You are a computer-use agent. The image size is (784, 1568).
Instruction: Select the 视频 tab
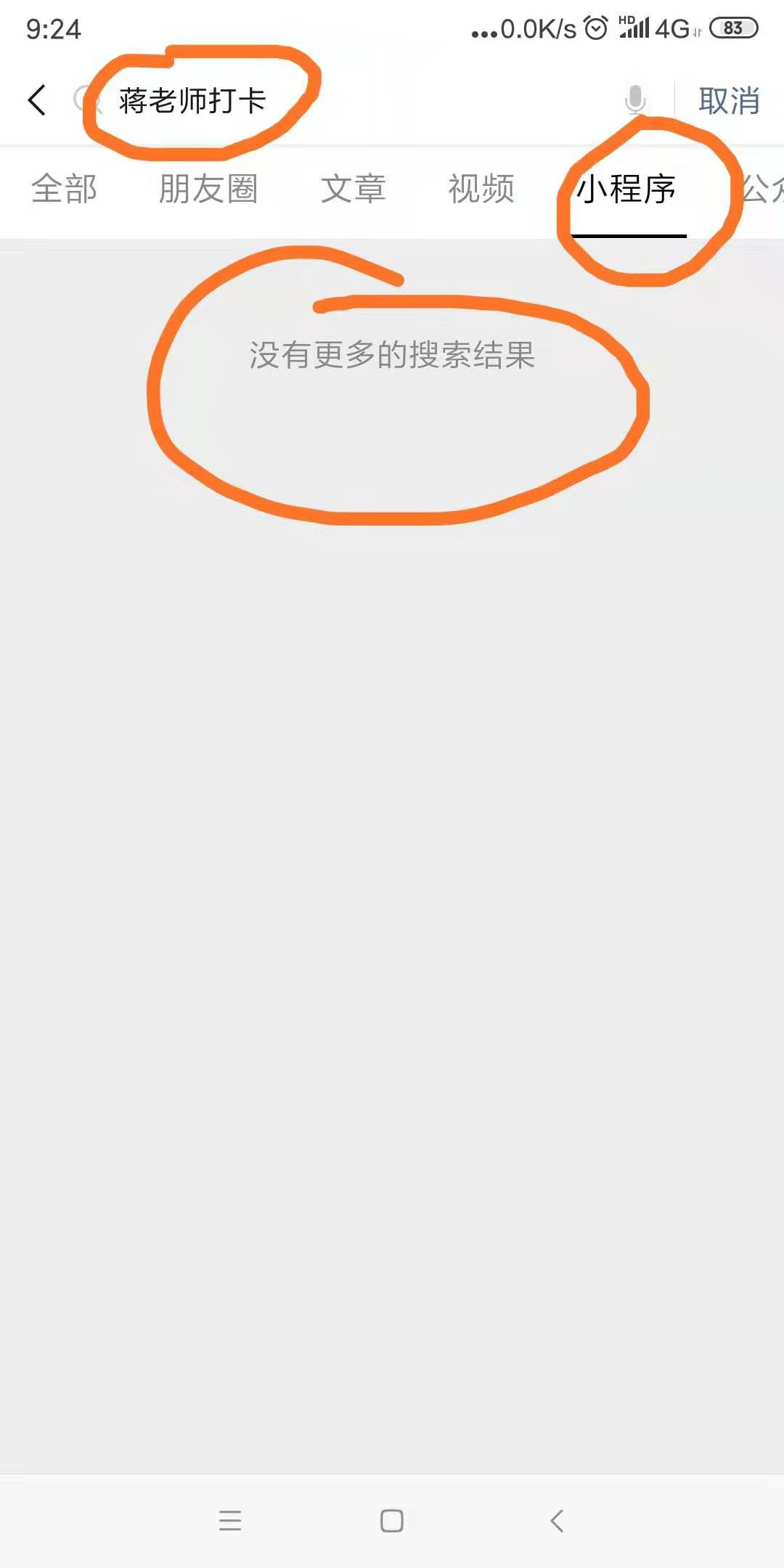click(481, 189)
